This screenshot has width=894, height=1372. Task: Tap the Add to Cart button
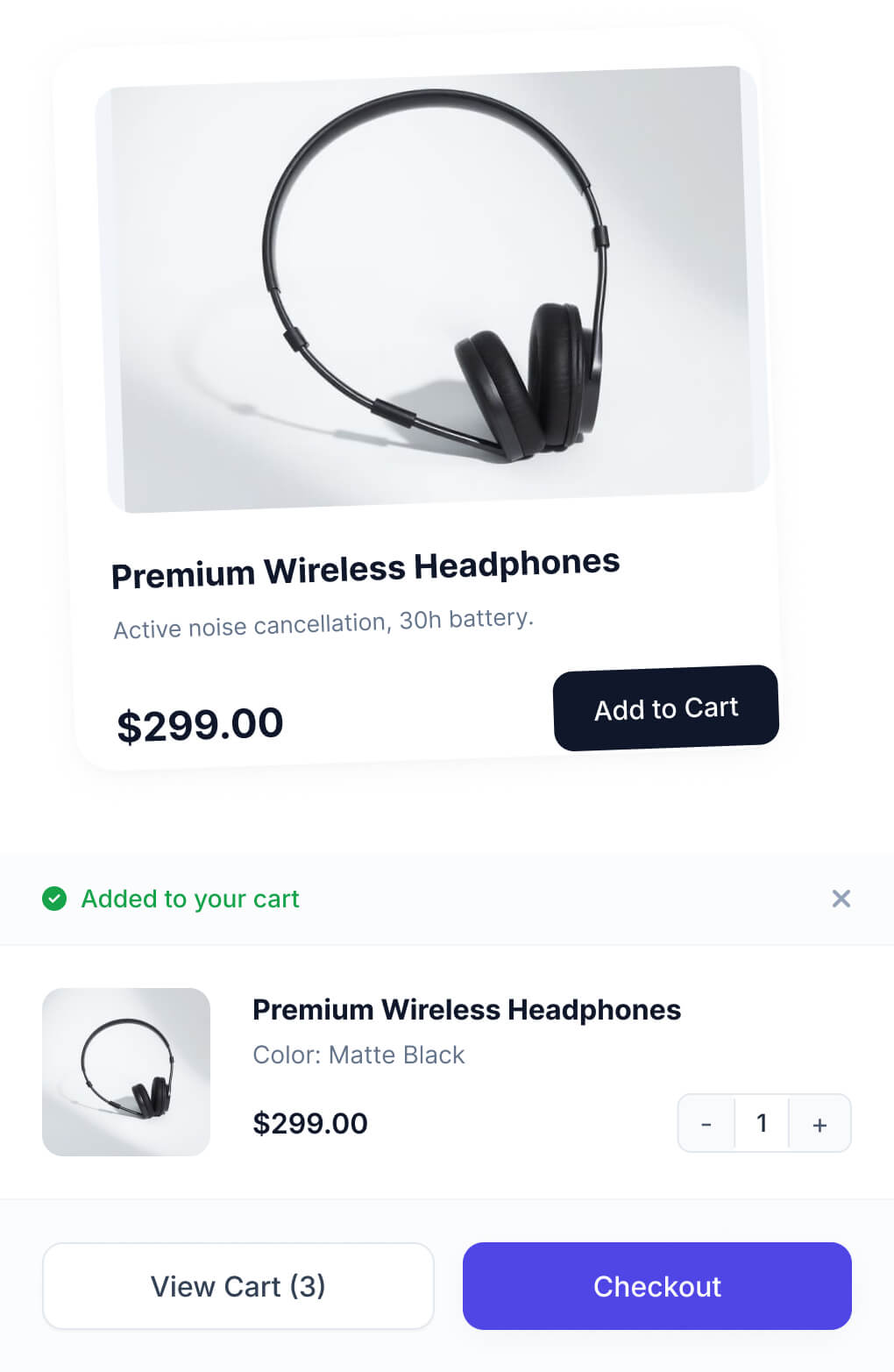(665, 707)
